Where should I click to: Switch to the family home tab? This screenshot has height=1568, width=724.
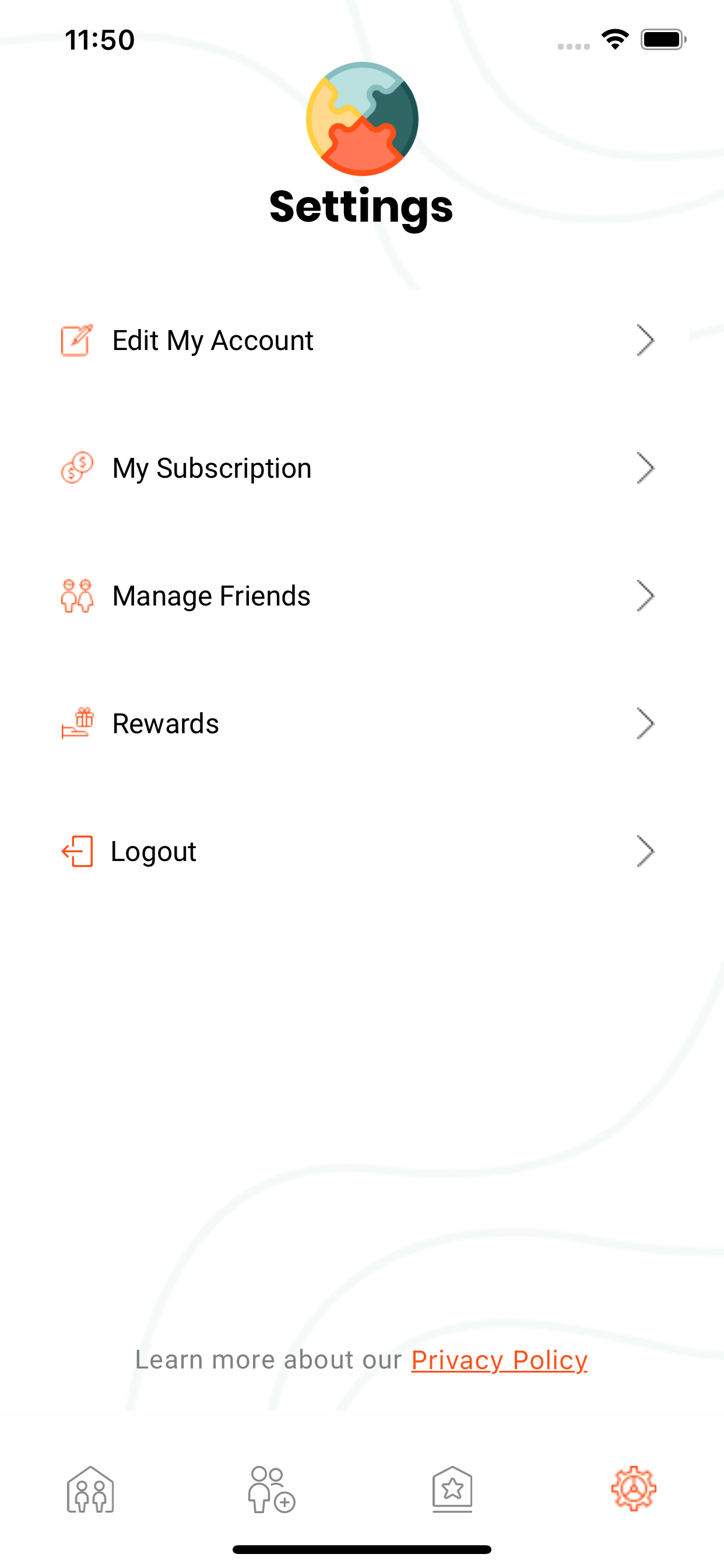[x=90, y=1489]
